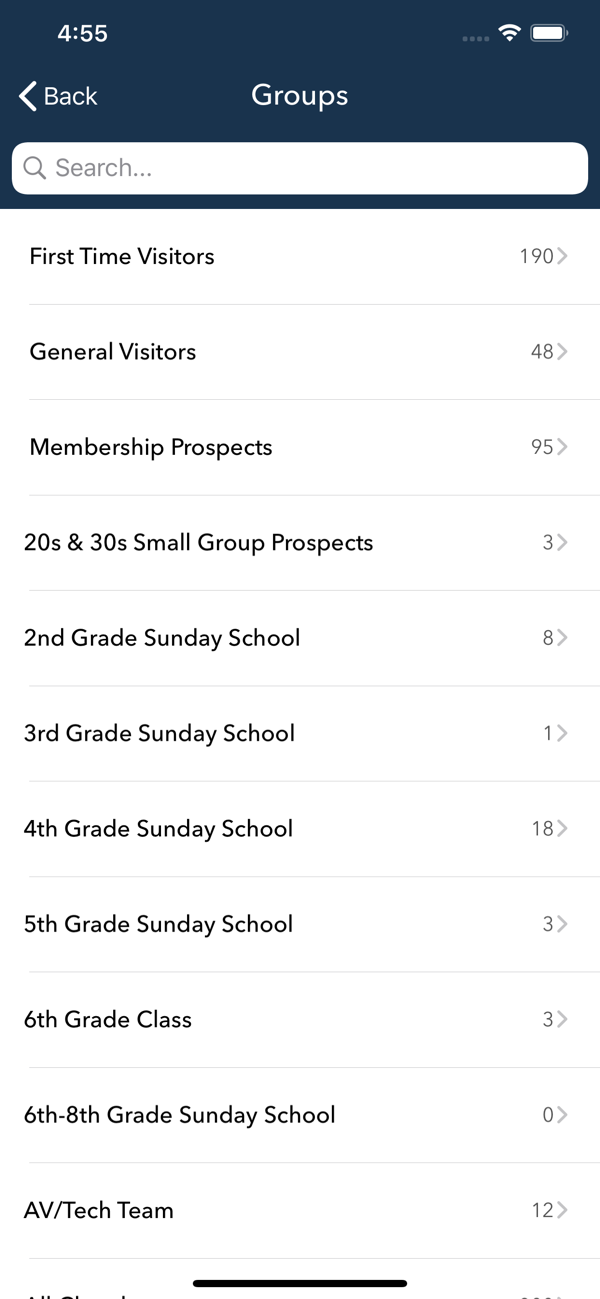Select 3rd Grade Sunday School
This screenshot has width=600, height=1299.
pyautogui.click(x=298, y=733)
